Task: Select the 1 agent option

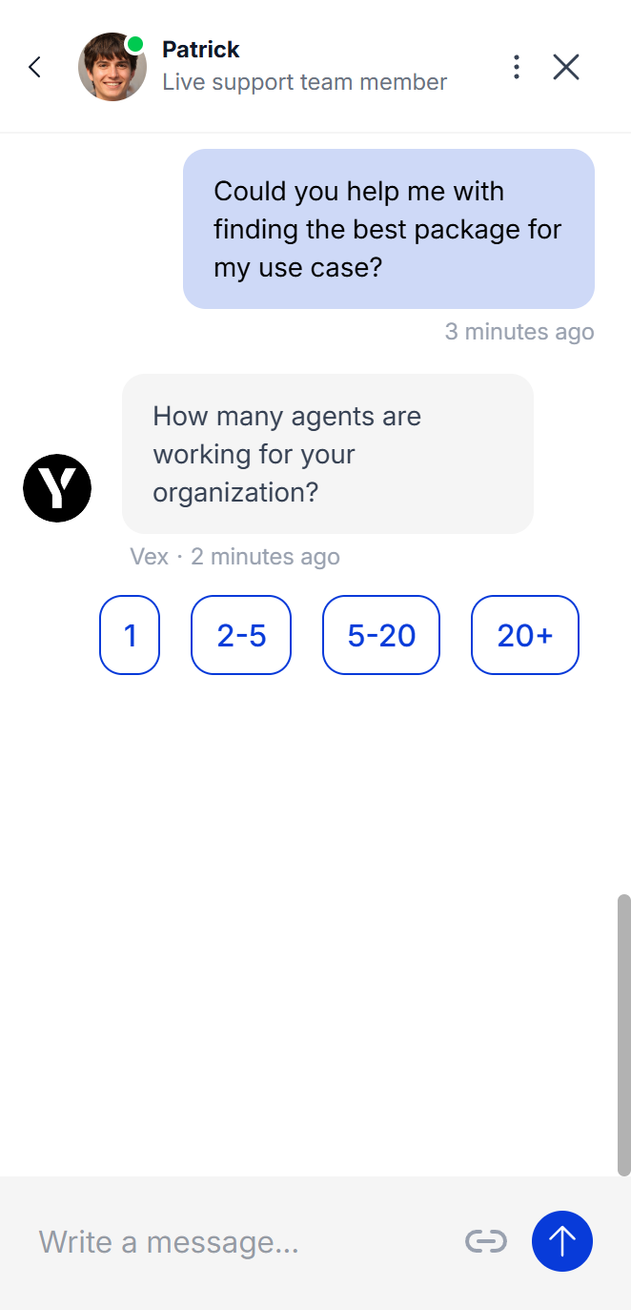Action: pos(130,635)
